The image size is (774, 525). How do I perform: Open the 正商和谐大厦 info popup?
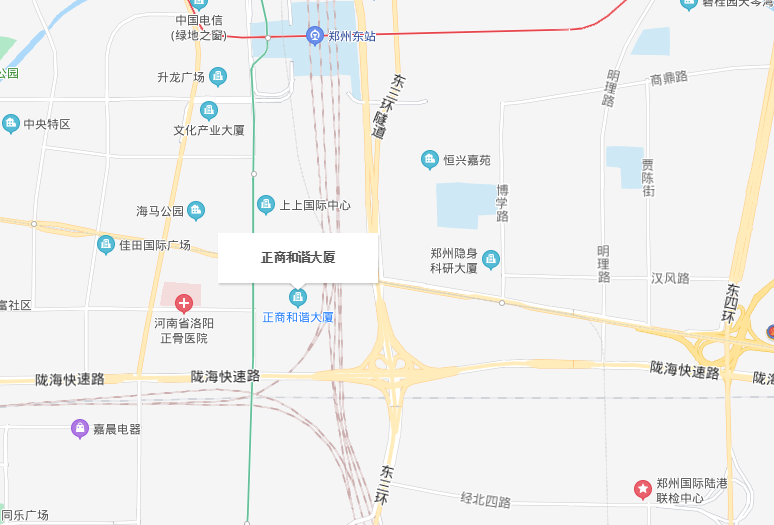point(298,257)
